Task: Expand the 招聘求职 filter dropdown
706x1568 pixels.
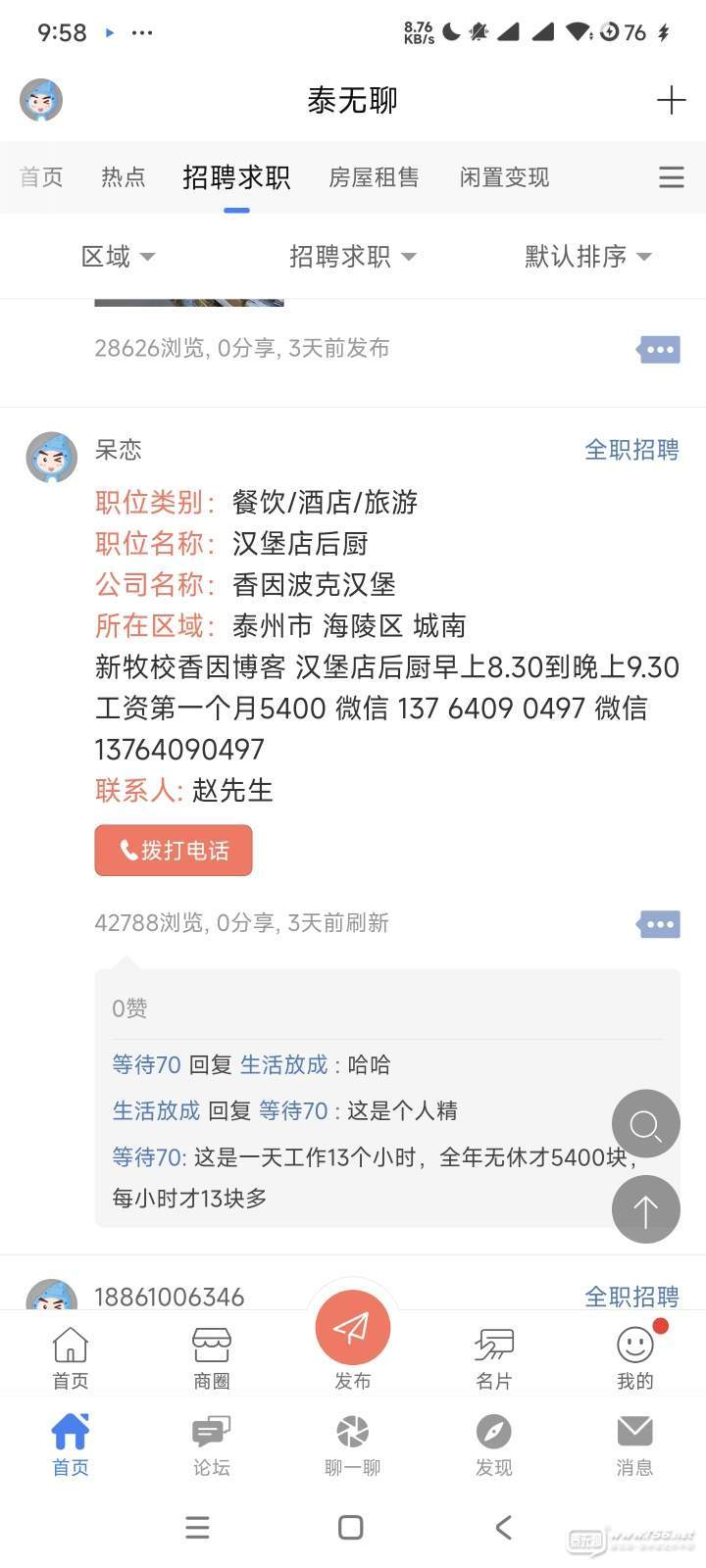Action: (353, 257)
